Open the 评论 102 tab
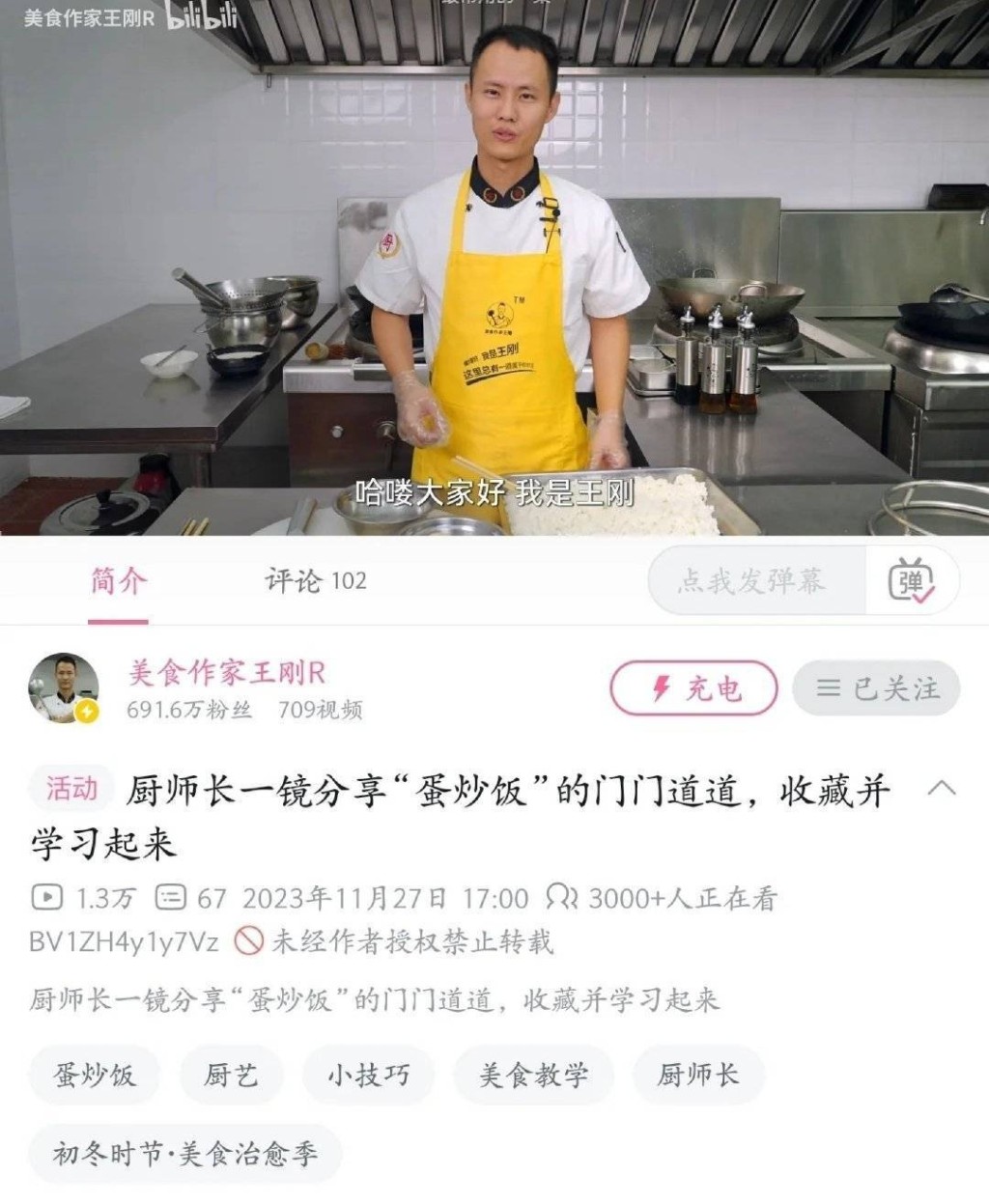Viewport: 989px width, 1204px height. (312, 579)
